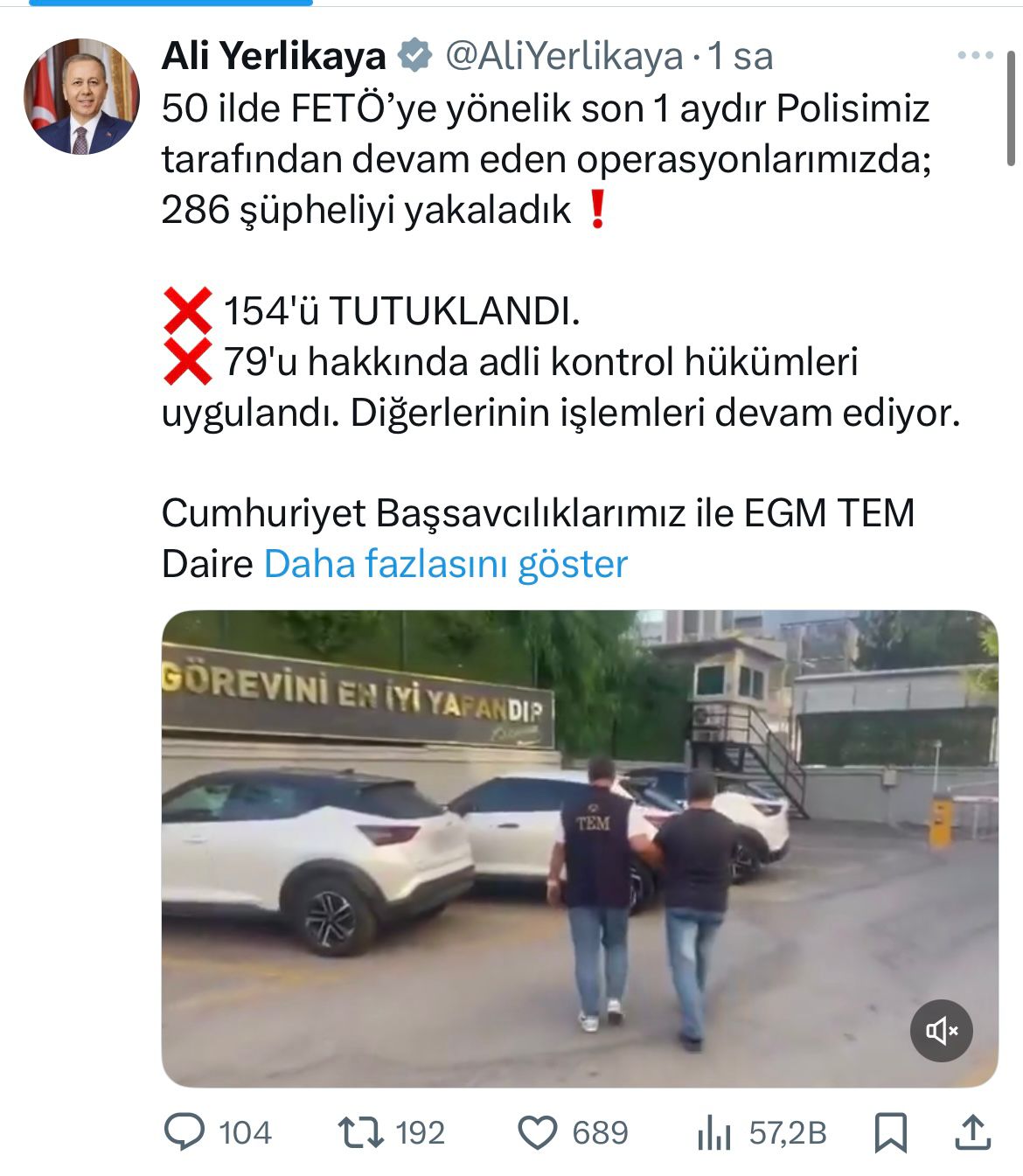Expand tweet with Daha fazlasını göster
The image size is (1023, 1176).
pyautogui.click(x=445, y=564)
